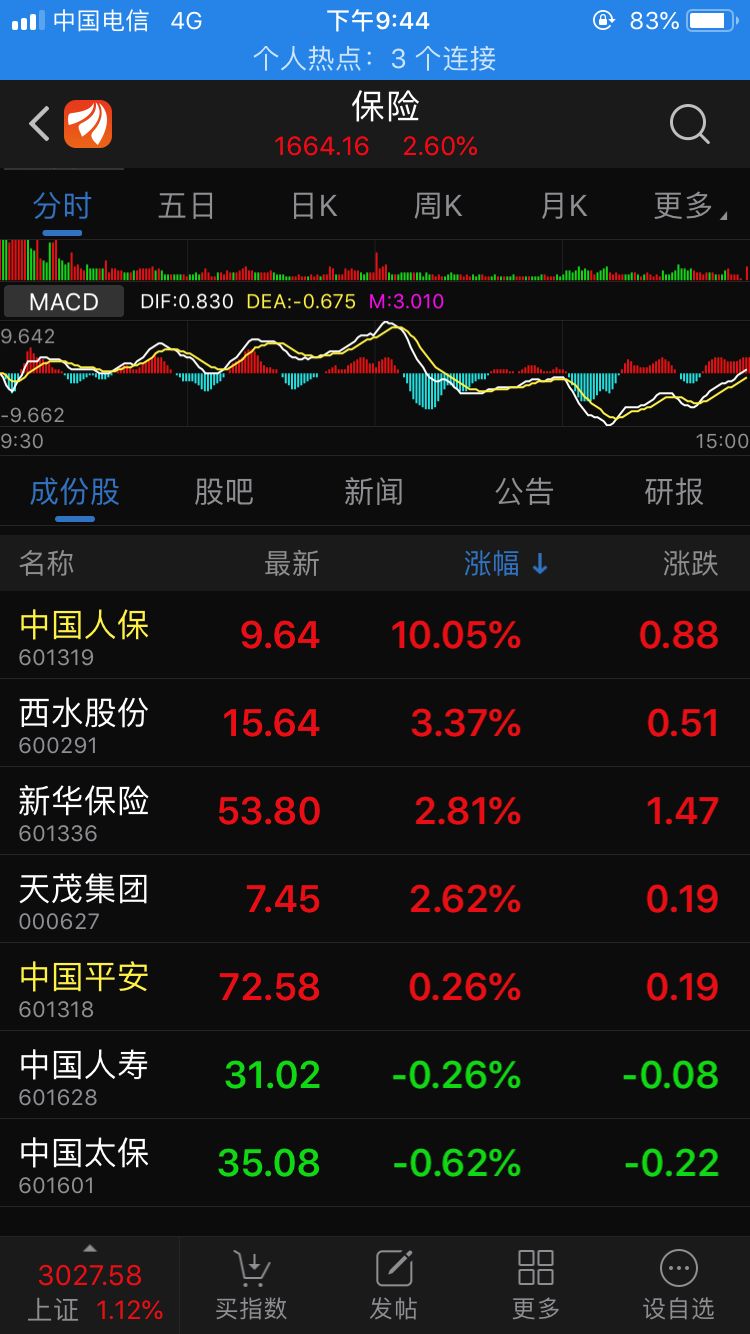Switch to the 新闻 tab
This screenshot has width=750, height=1334.
[373, 491]
